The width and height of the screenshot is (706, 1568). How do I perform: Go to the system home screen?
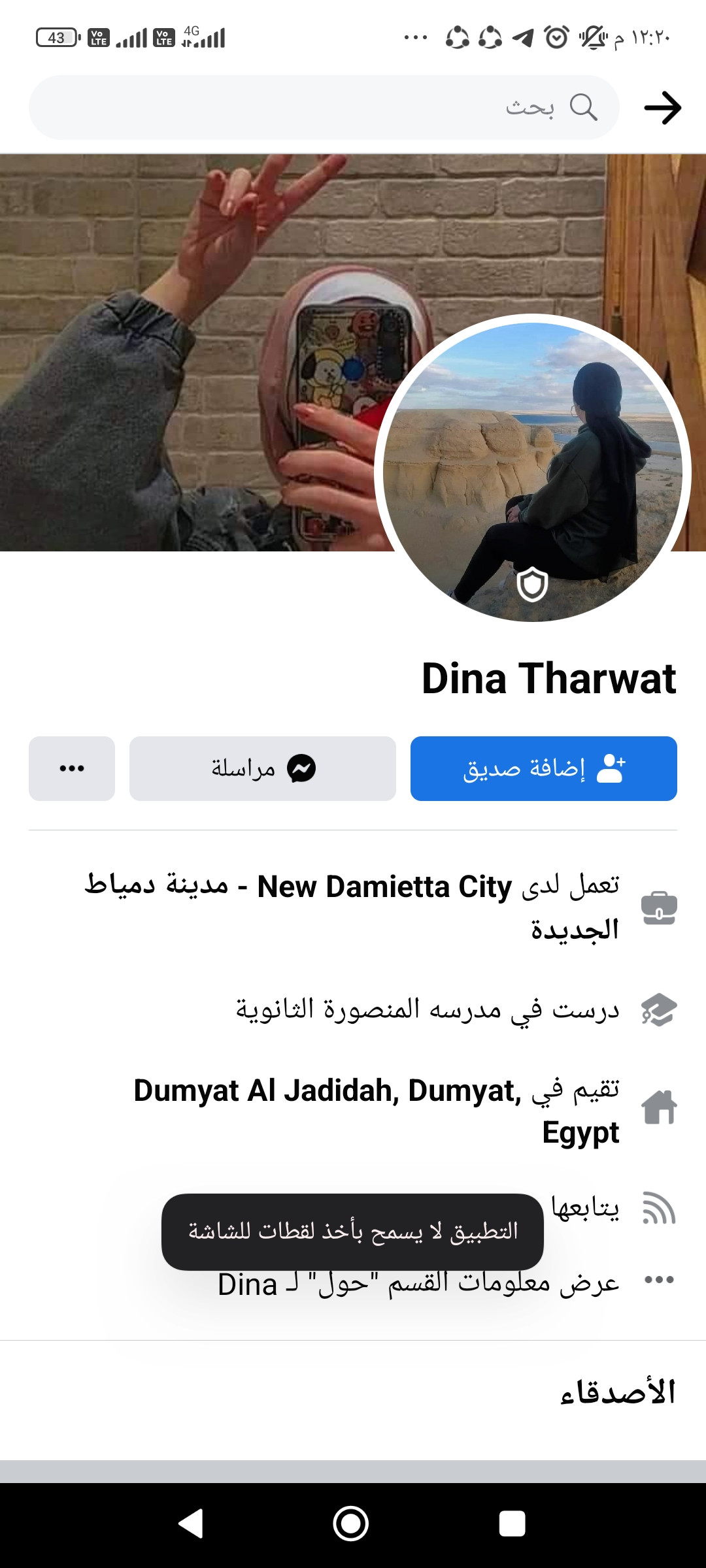351,1524
